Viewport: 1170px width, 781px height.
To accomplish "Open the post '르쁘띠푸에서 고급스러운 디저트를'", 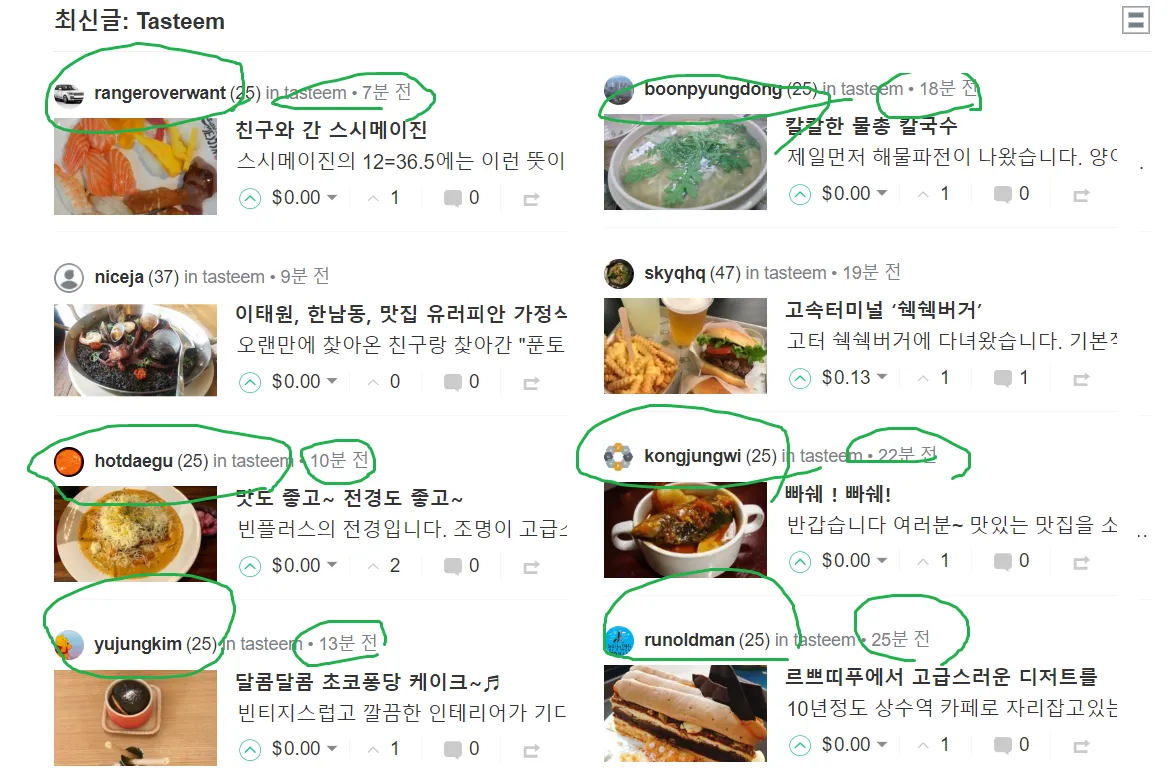I will (941, 677).
